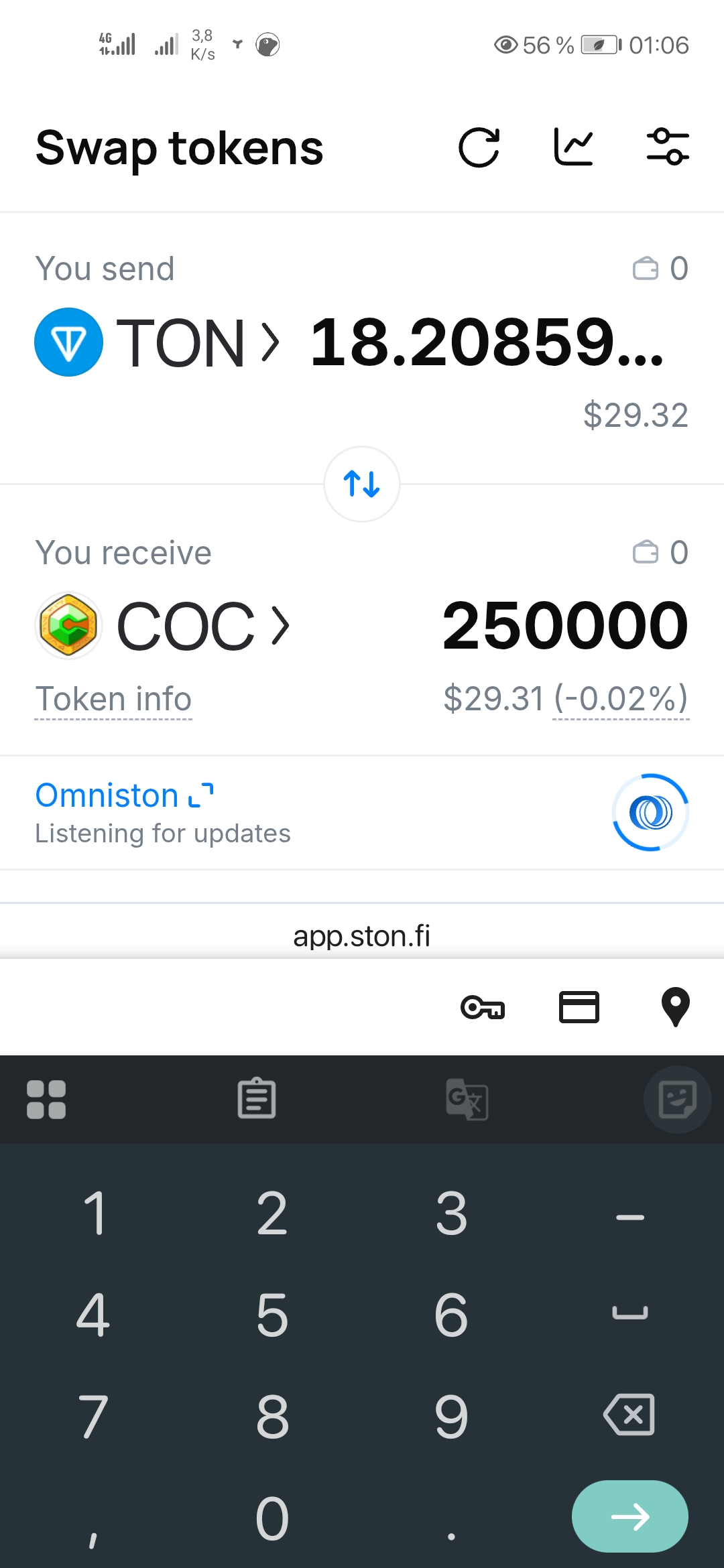Use wallet balance for send amount

click(x=661, y=269)
